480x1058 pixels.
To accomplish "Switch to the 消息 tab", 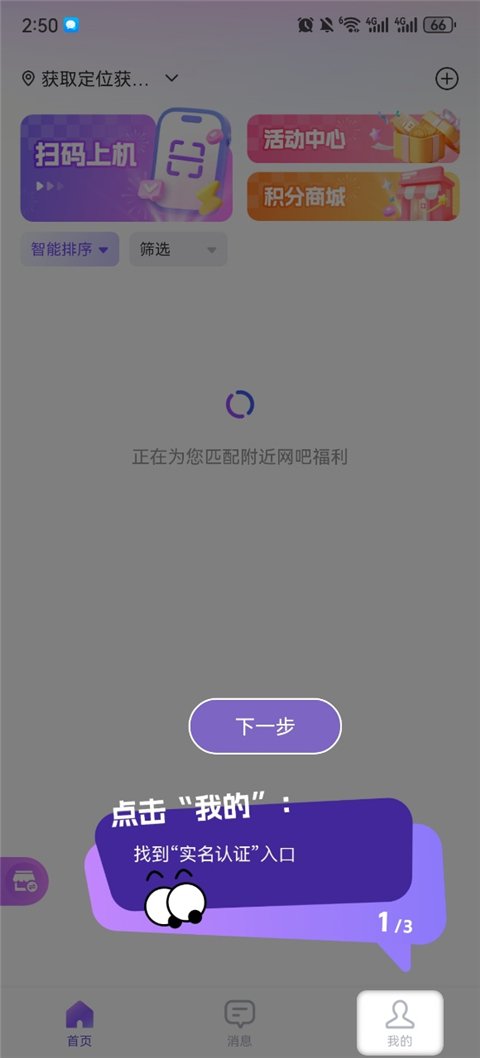I will click(239, 1023).
